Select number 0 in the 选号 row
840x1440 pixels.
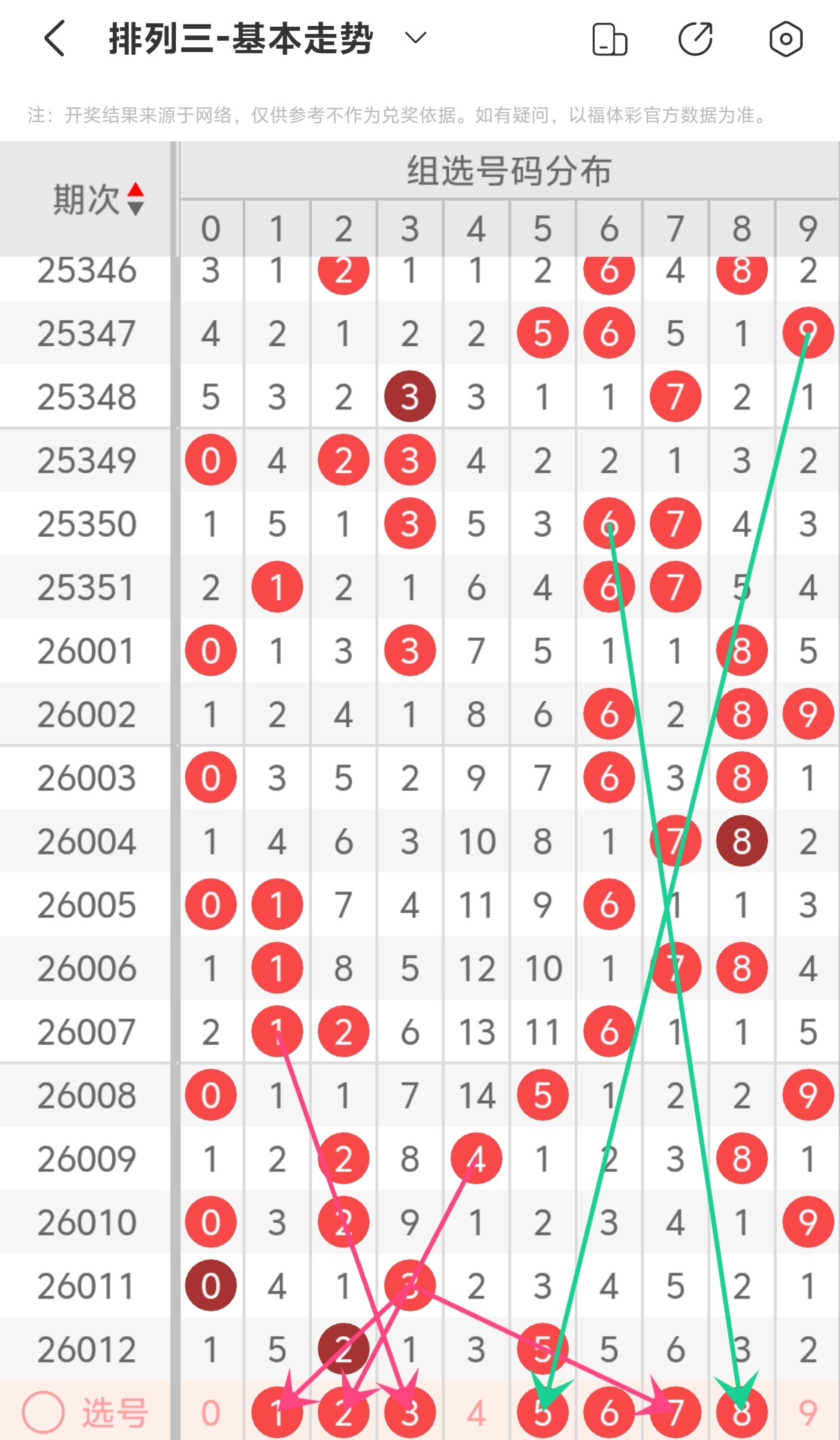click(211, 1413)
